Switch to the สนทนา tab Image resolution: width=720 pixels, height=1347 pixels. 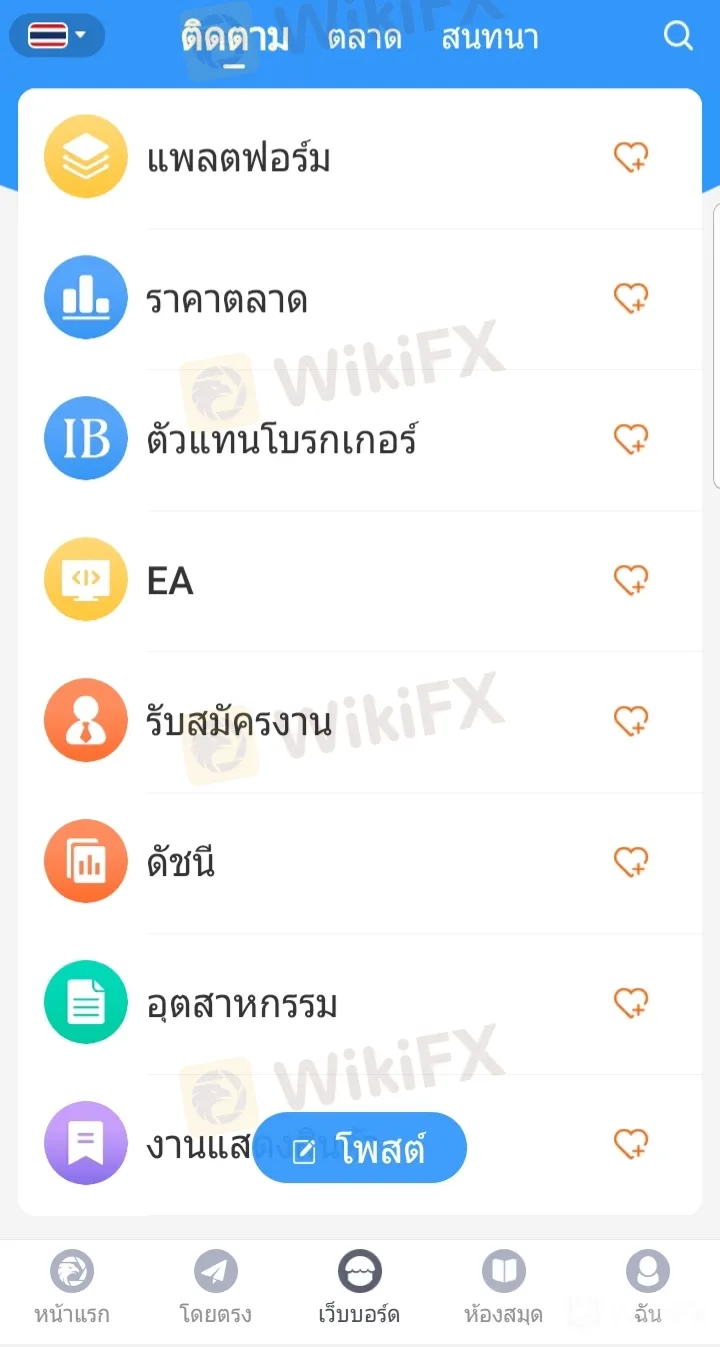click(x=489, y=39)
